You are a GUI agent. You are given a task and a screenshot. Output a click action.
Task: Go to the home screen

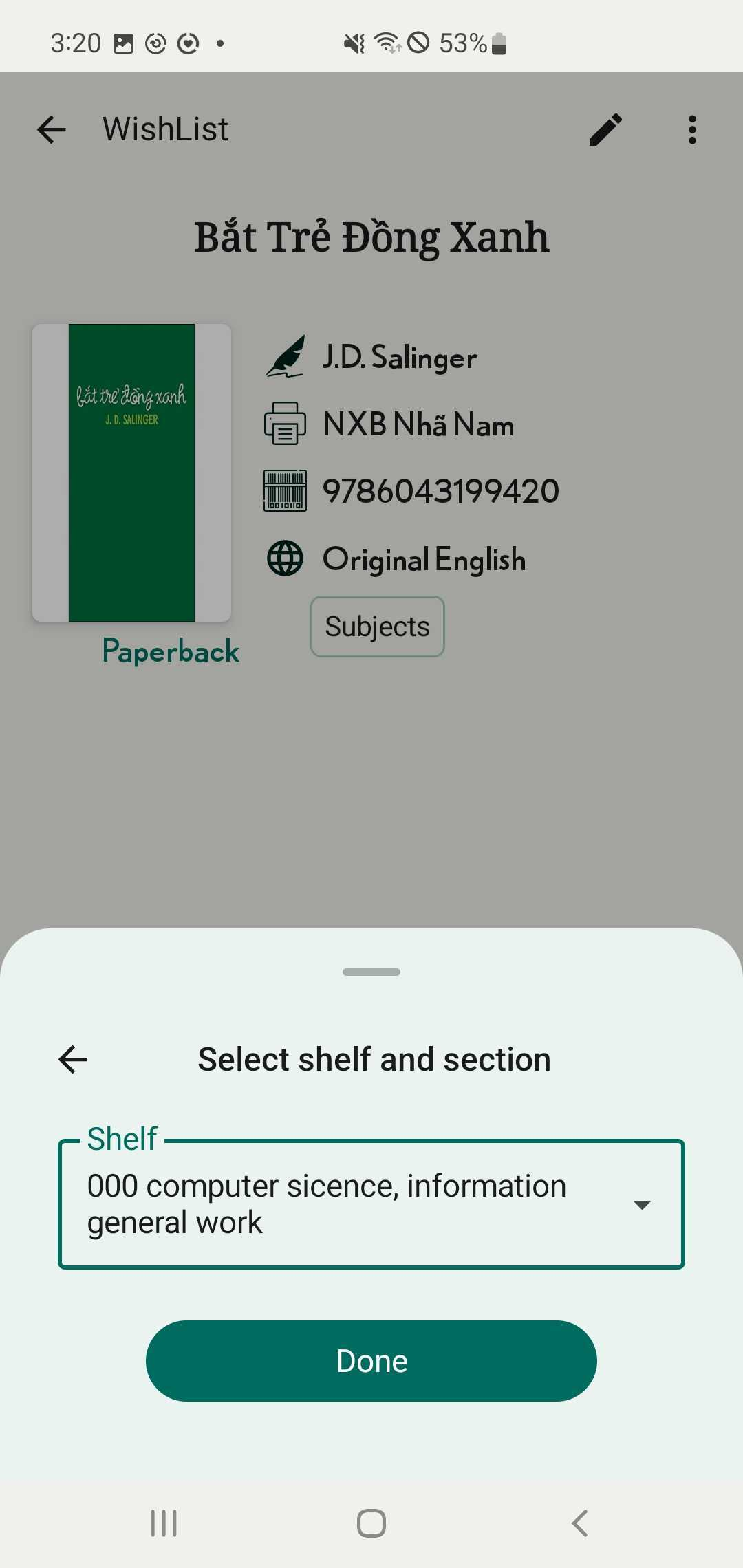pos(371,1523)
